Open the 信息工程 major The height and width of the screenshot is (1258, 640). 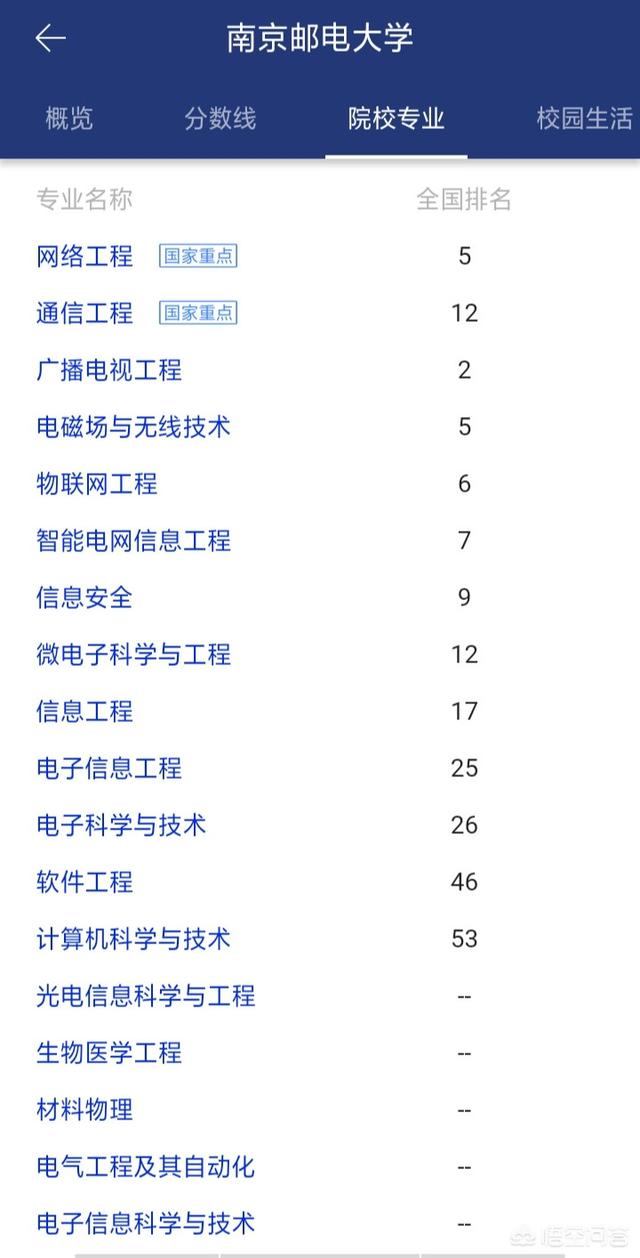85,712
